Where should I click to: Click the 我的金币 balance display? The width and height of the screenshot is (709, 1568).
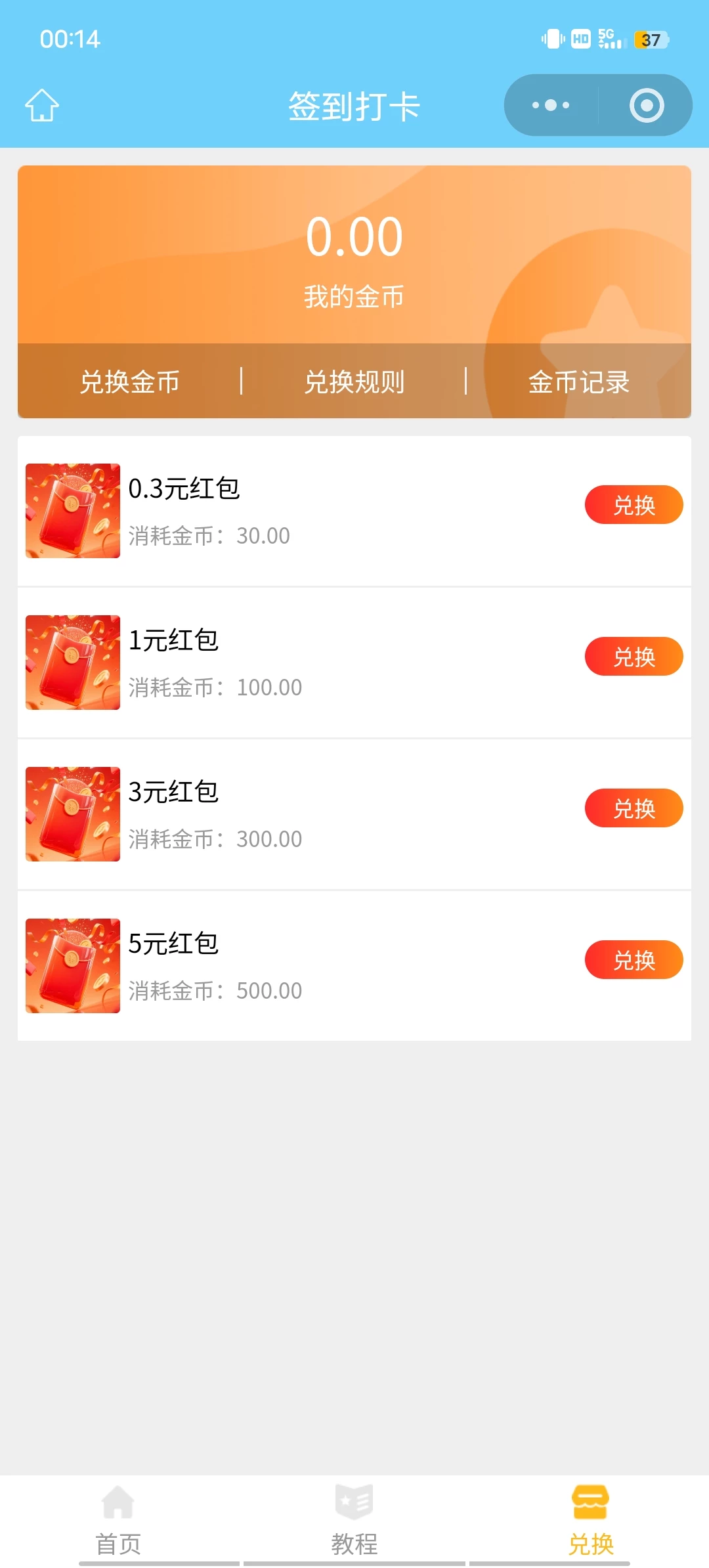[354, 263]
